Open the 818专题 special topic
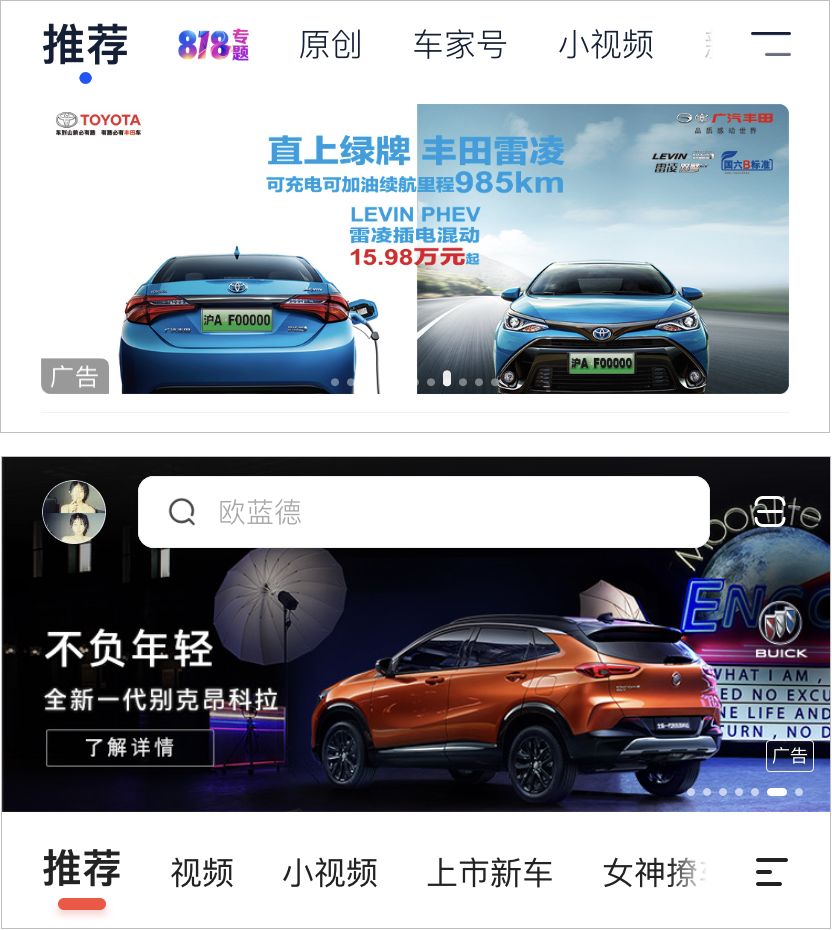 [x=212, y=44]
